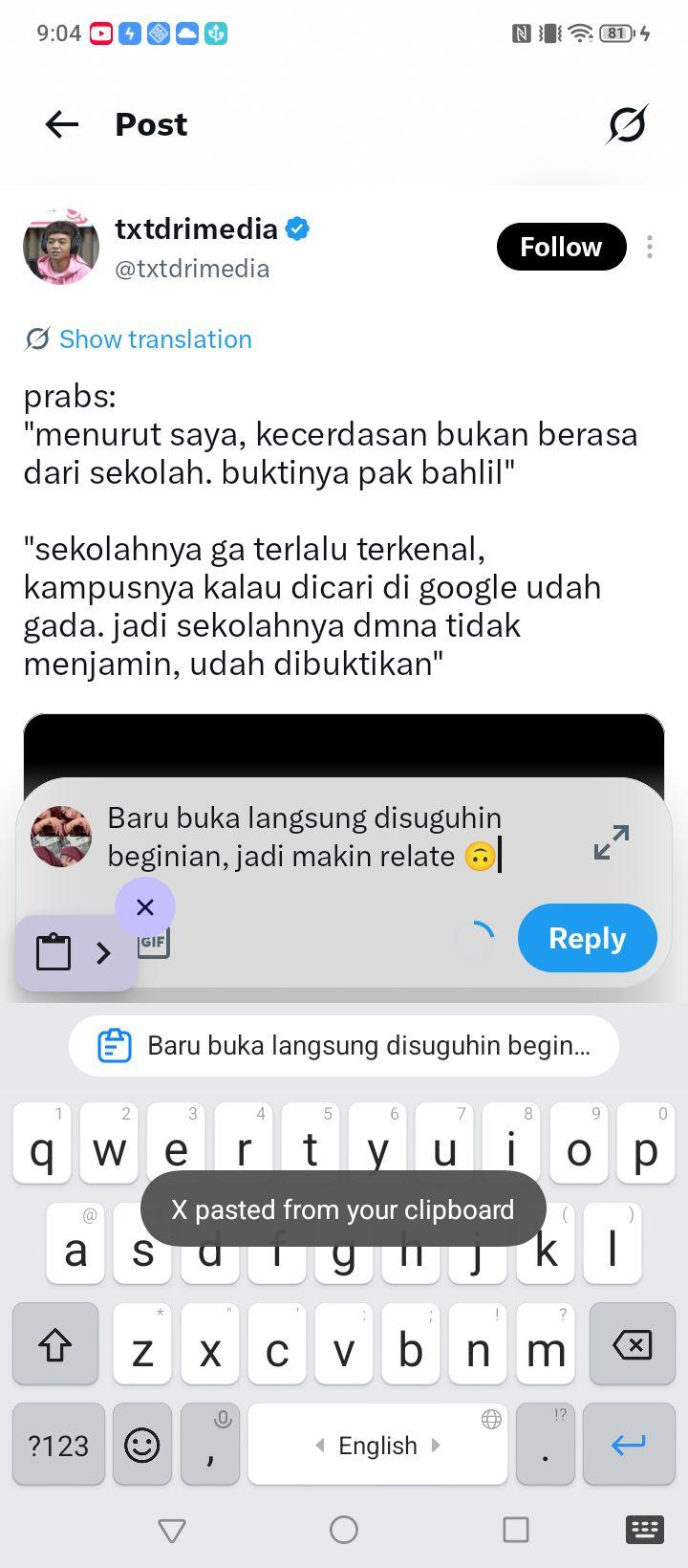Viewport: 688px width, 1568px height.
Task: Paste the clipboard suggestion 'Baru buka langsung'
Action: pyautogui.click(x=344, y=1045)
